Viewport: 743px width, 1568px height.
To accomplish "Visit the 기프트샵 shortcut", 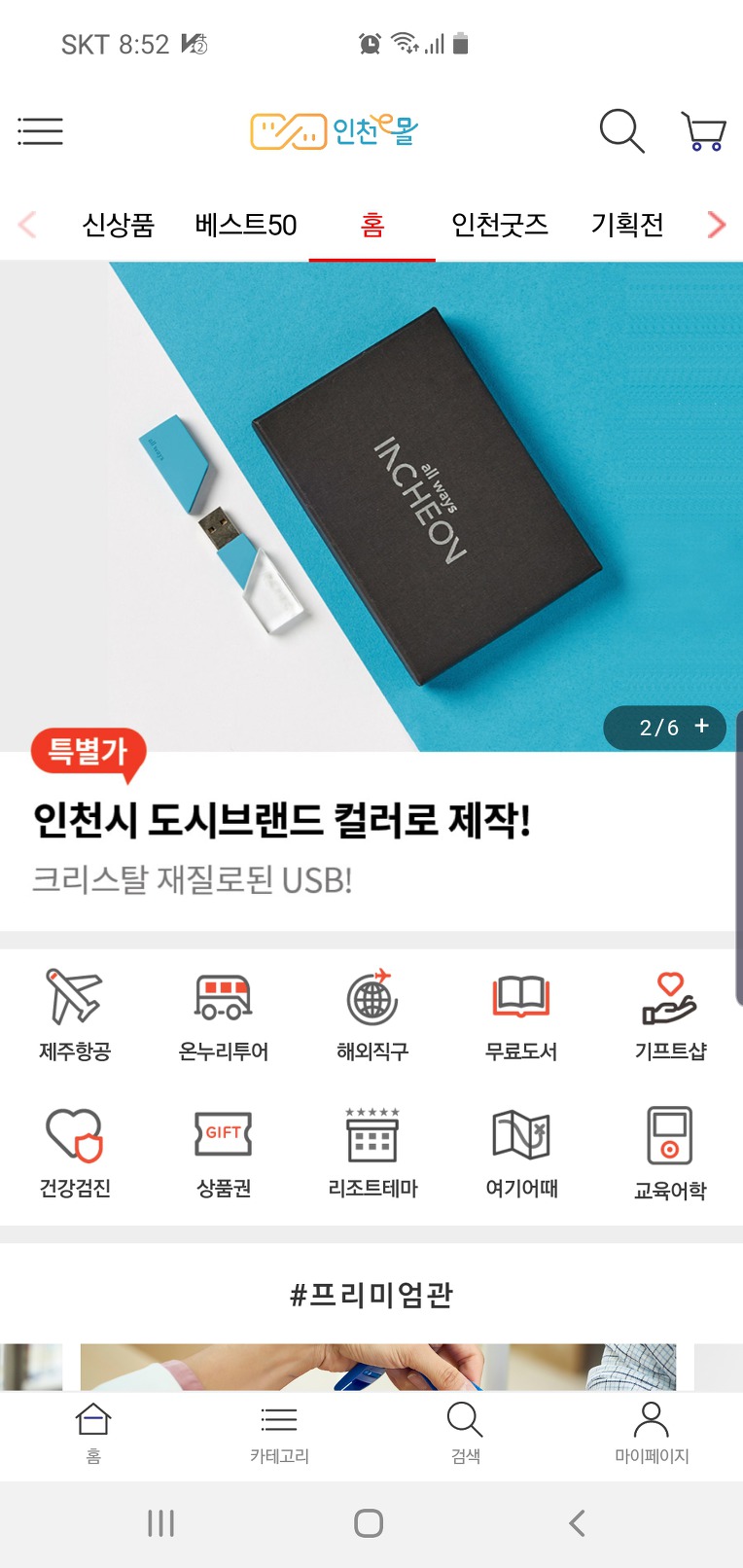I will 670,1014.
